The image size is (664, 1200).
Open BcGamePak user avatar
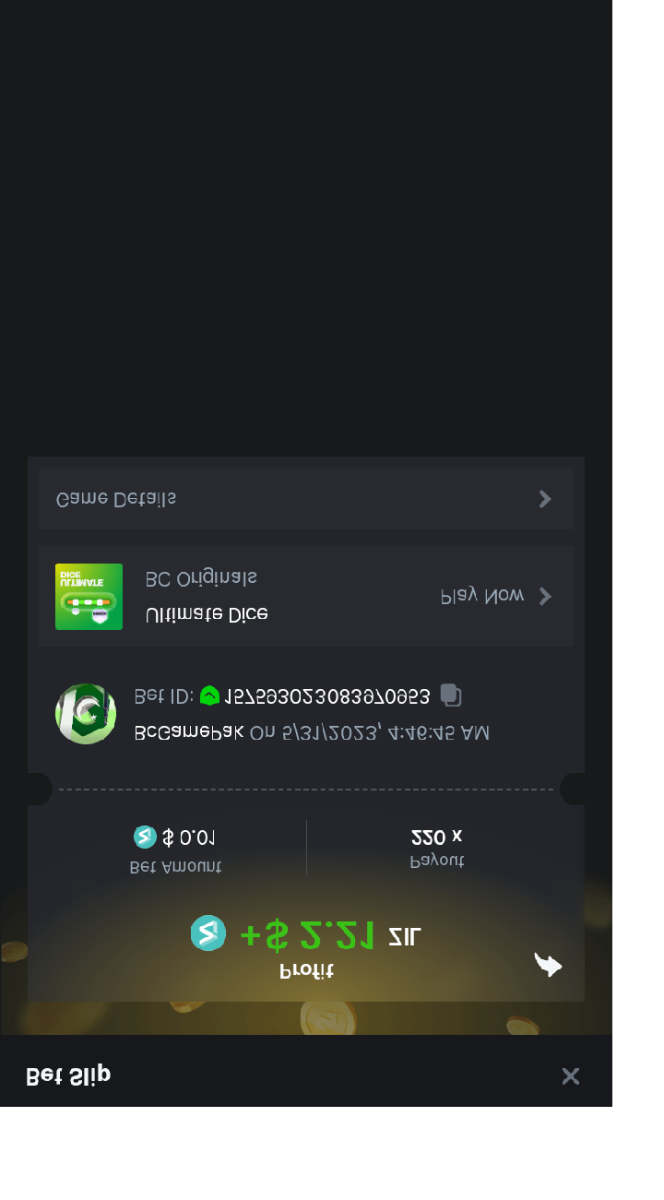(x=86, y=714)
